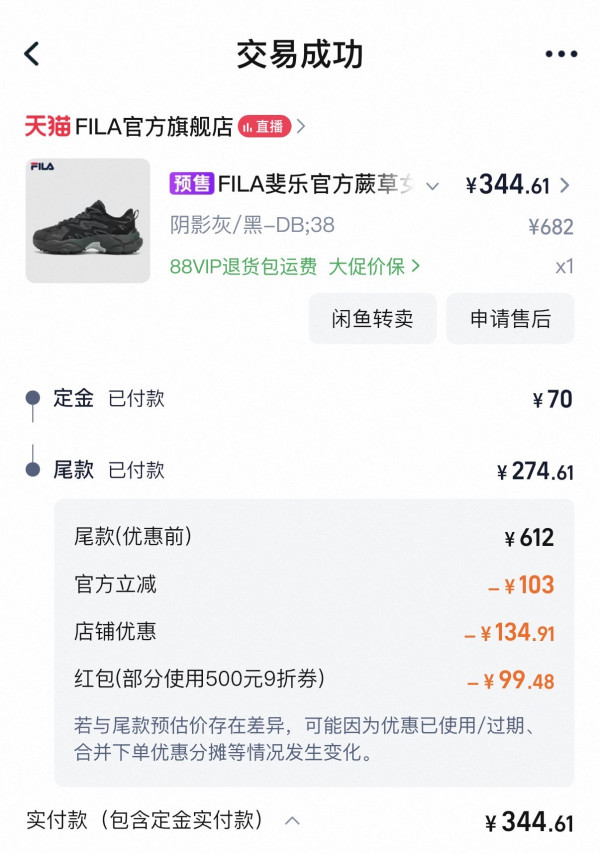
Task: Go back using the top-left arrow
Action: click(32, 54)
